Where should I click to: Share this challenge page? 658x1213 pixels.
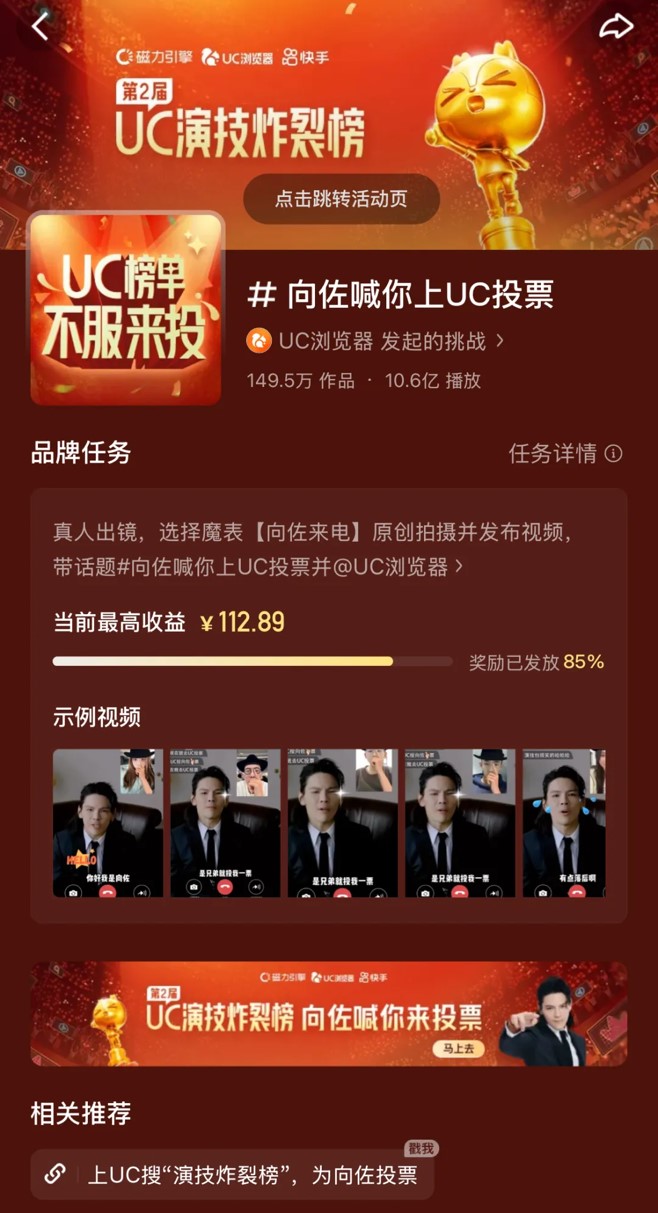coord(616,27)
